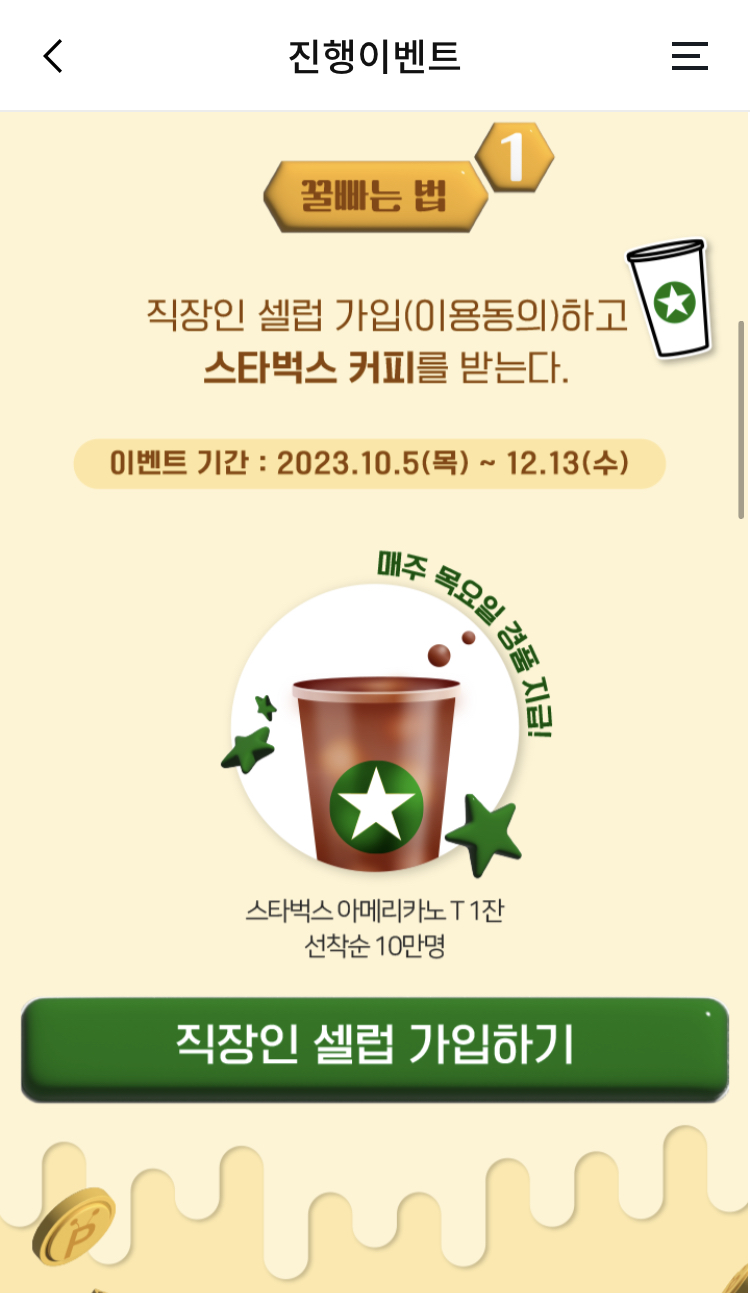The width and height of the screenshot is (750, 1294).
Task: Tap the 직장인 셀럽 가입하기 button
Action: (374, 1048)
